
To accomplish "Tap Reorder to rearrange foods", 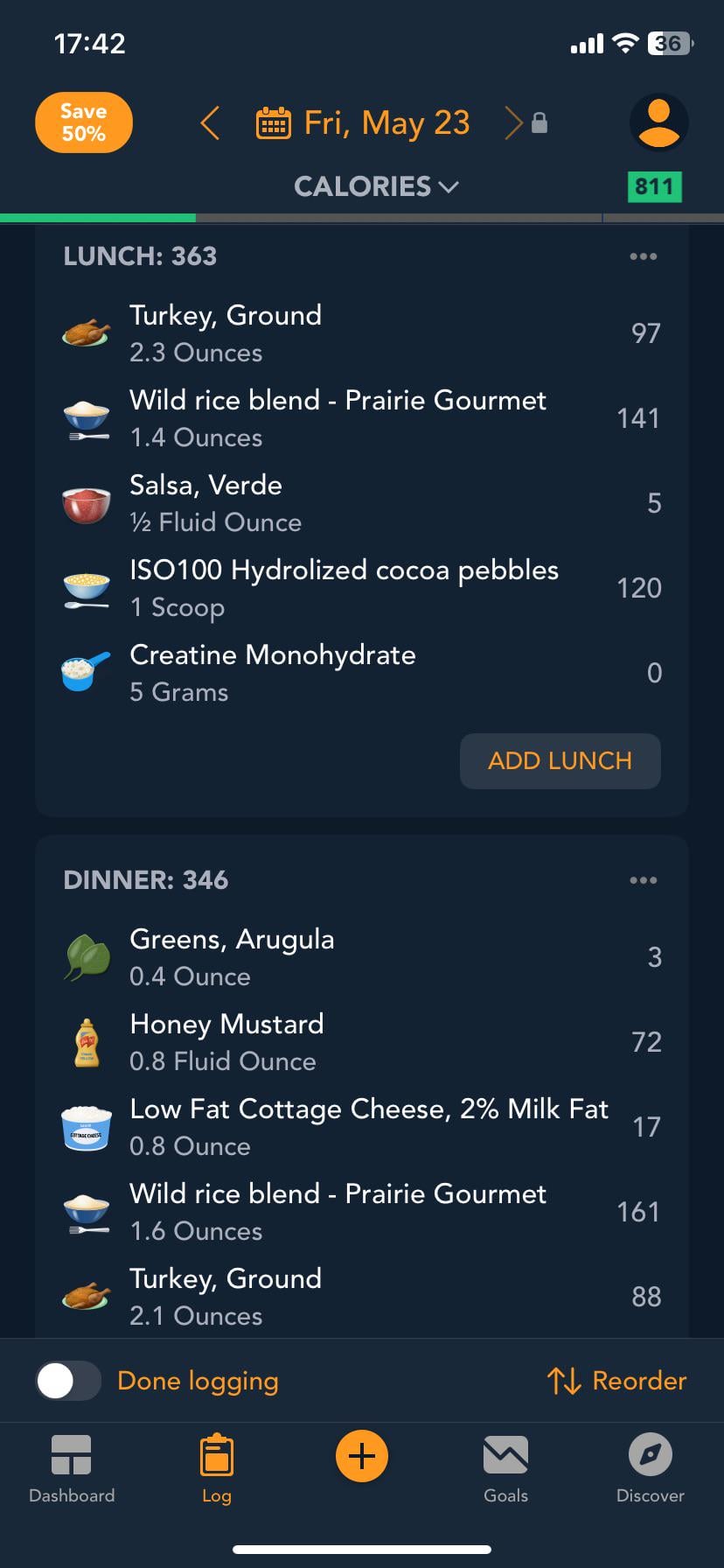I will tap(616, 1381).
